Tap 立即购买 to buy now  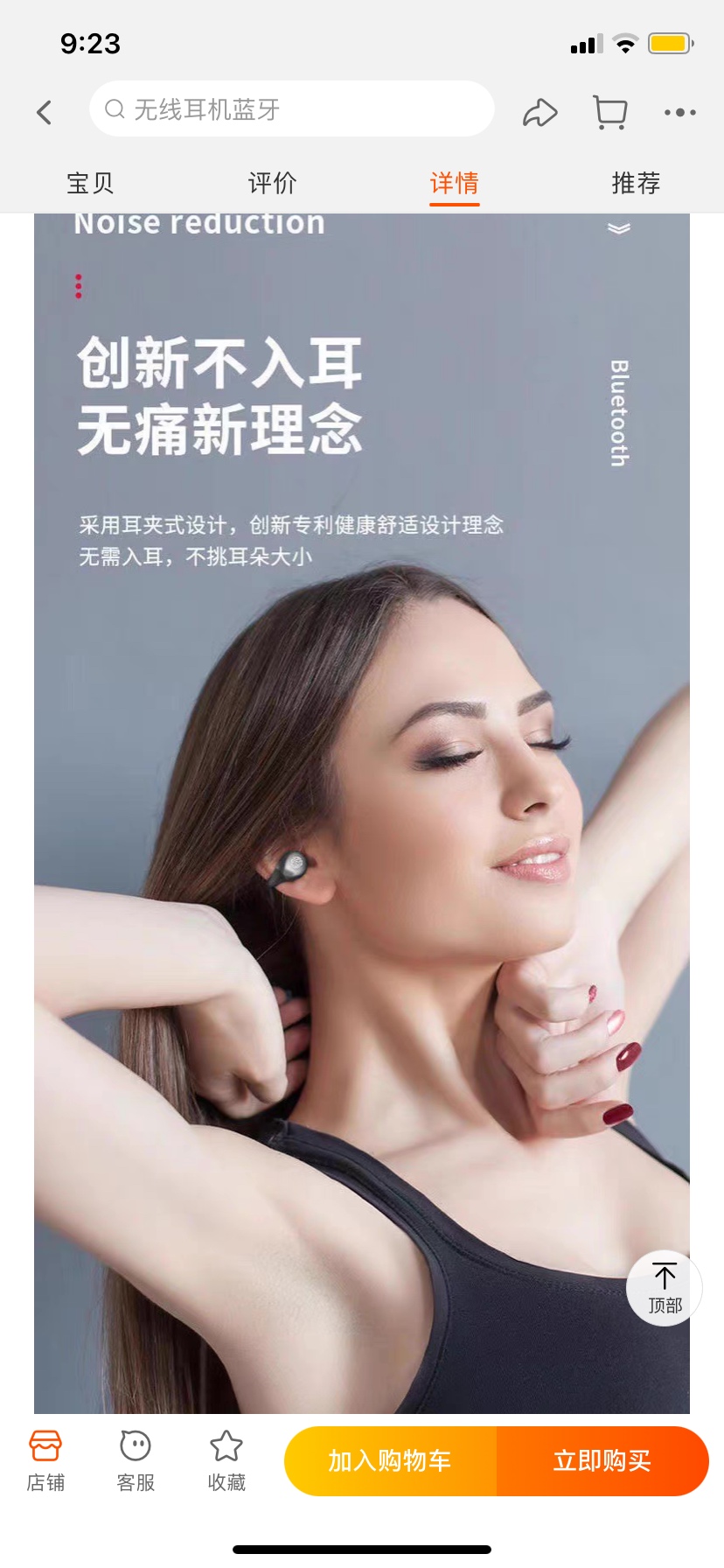(602, 1460)
